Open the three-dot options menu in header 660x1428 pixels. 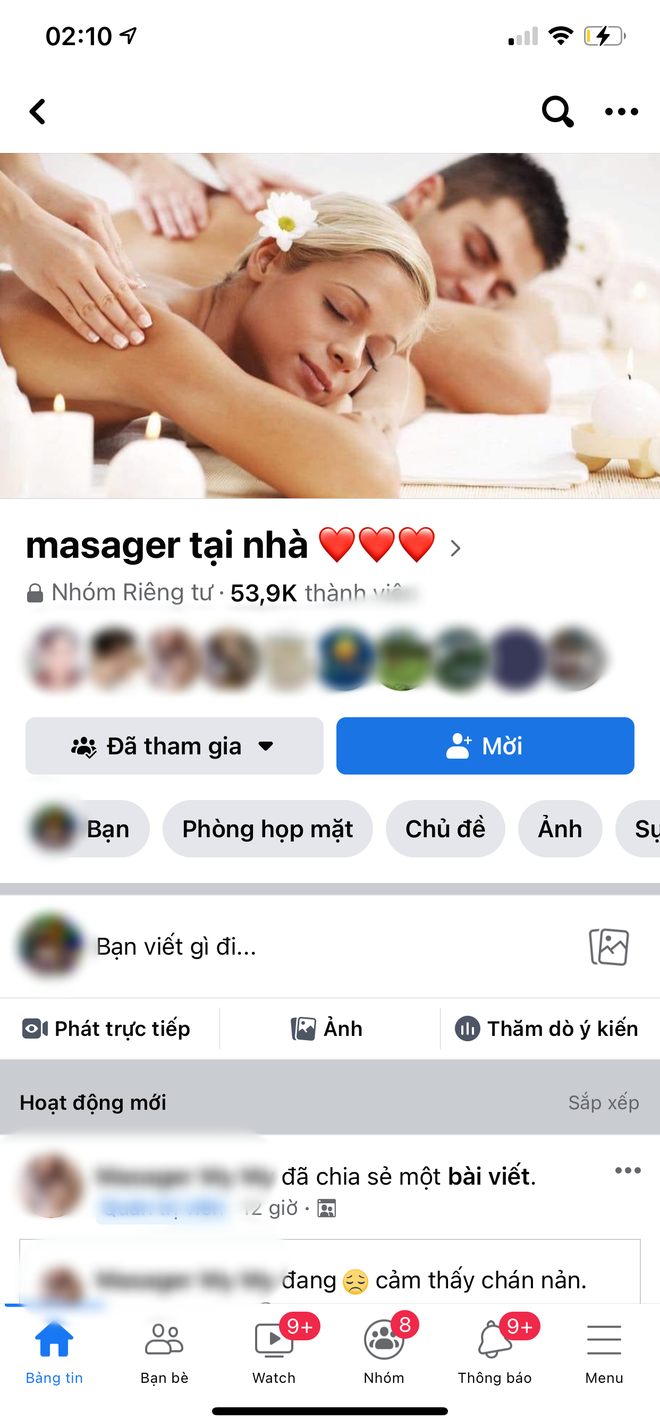point(621,111)
